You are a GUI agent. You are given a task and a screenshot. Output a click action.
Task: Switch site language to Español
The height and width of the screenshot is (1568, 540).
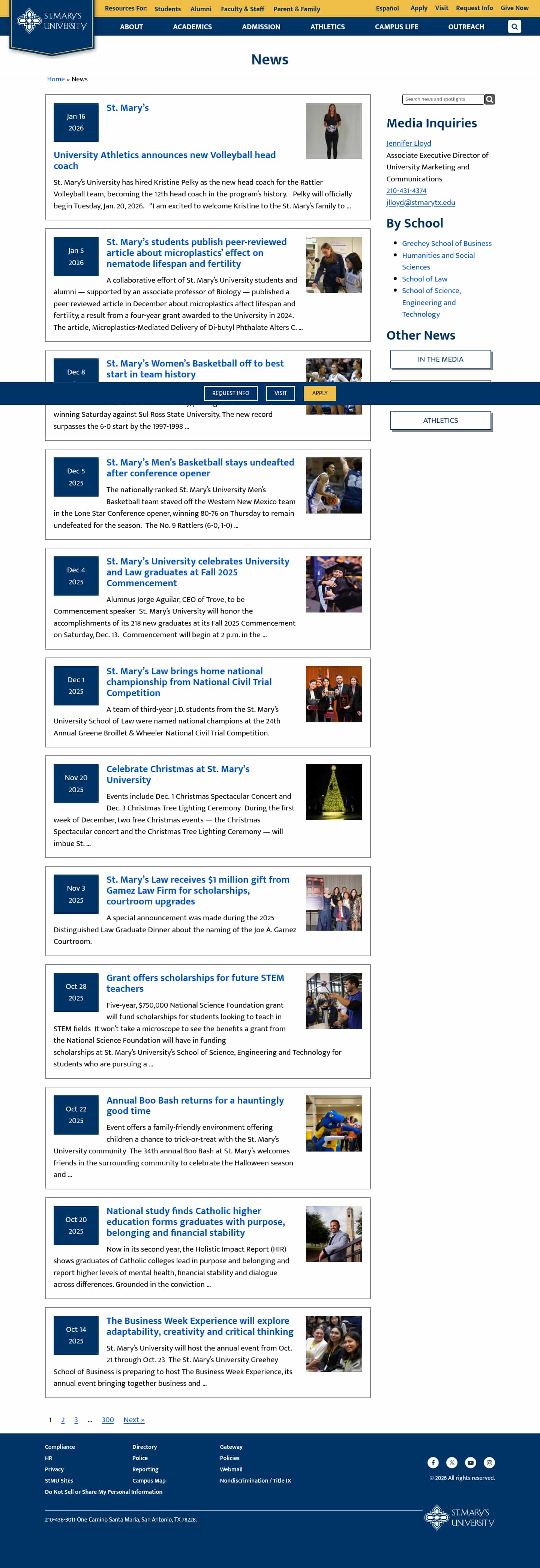[387, 9]
